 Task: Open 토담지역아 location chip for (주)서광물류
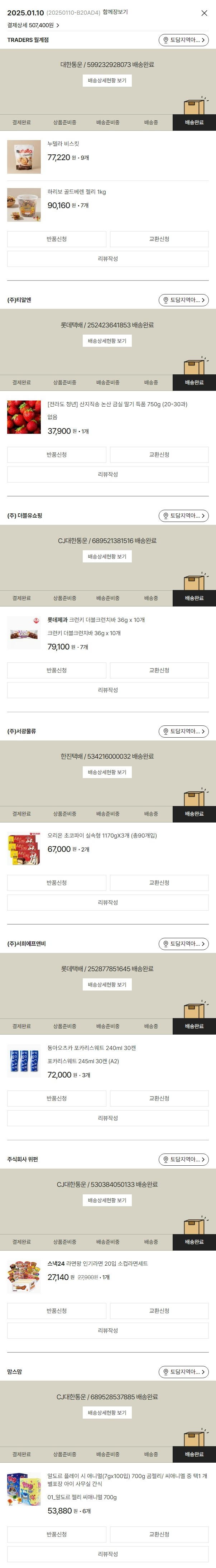(184, 731)
